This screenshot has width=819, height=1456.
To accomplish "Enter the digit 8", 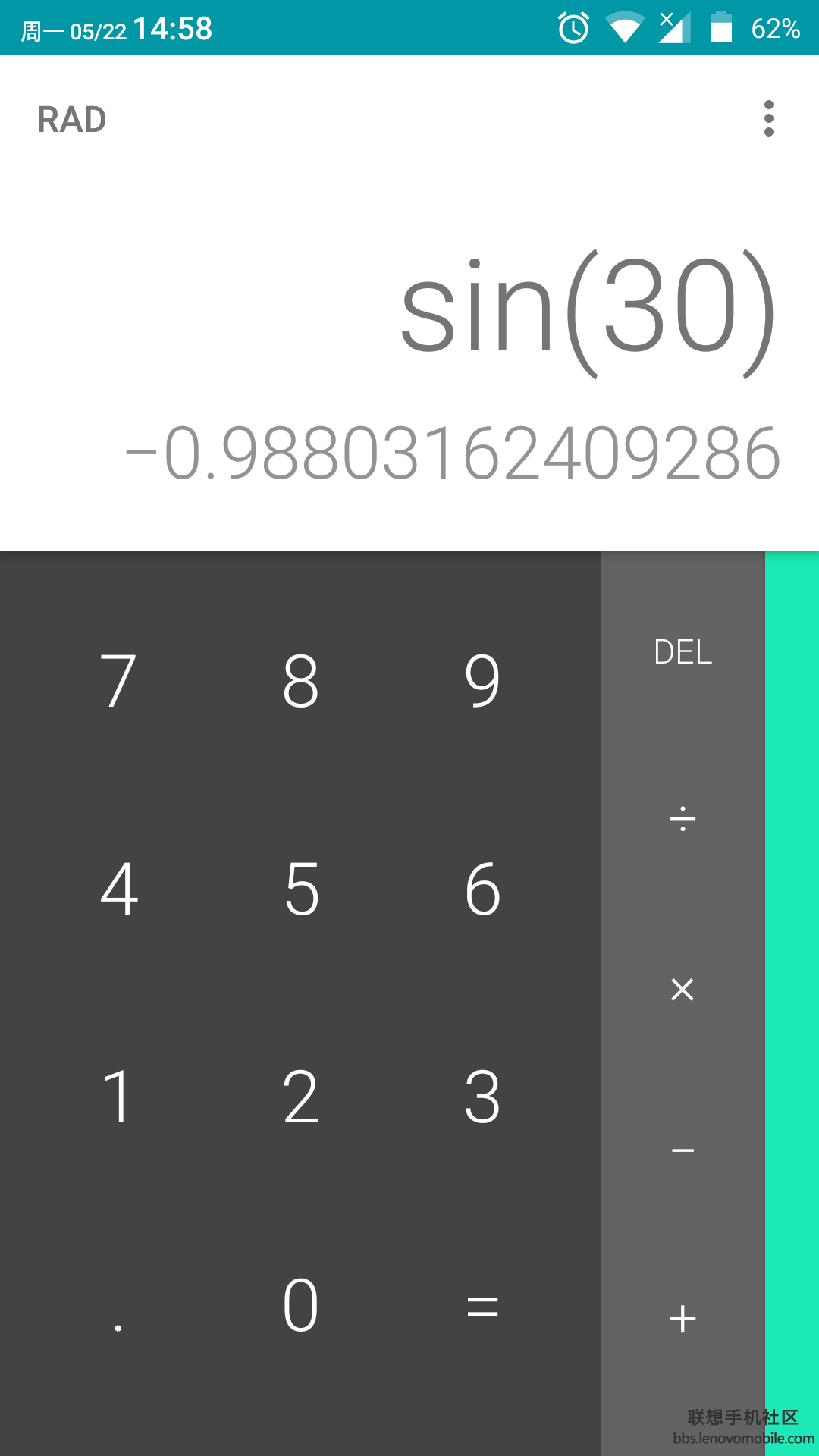I will tap(300, 680).
